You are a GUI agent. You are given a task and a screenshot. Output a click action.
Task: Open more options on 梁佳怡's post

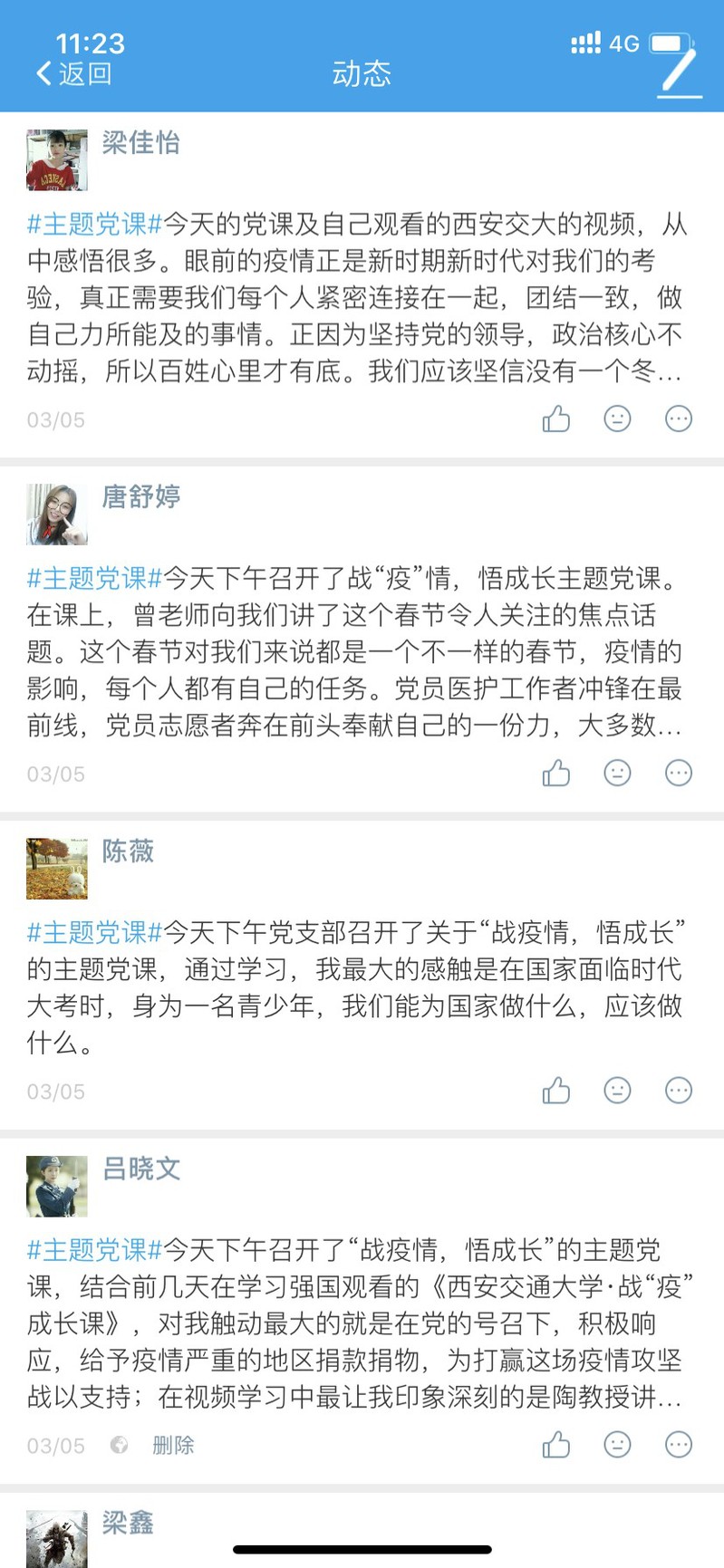(x=679, y=418)
